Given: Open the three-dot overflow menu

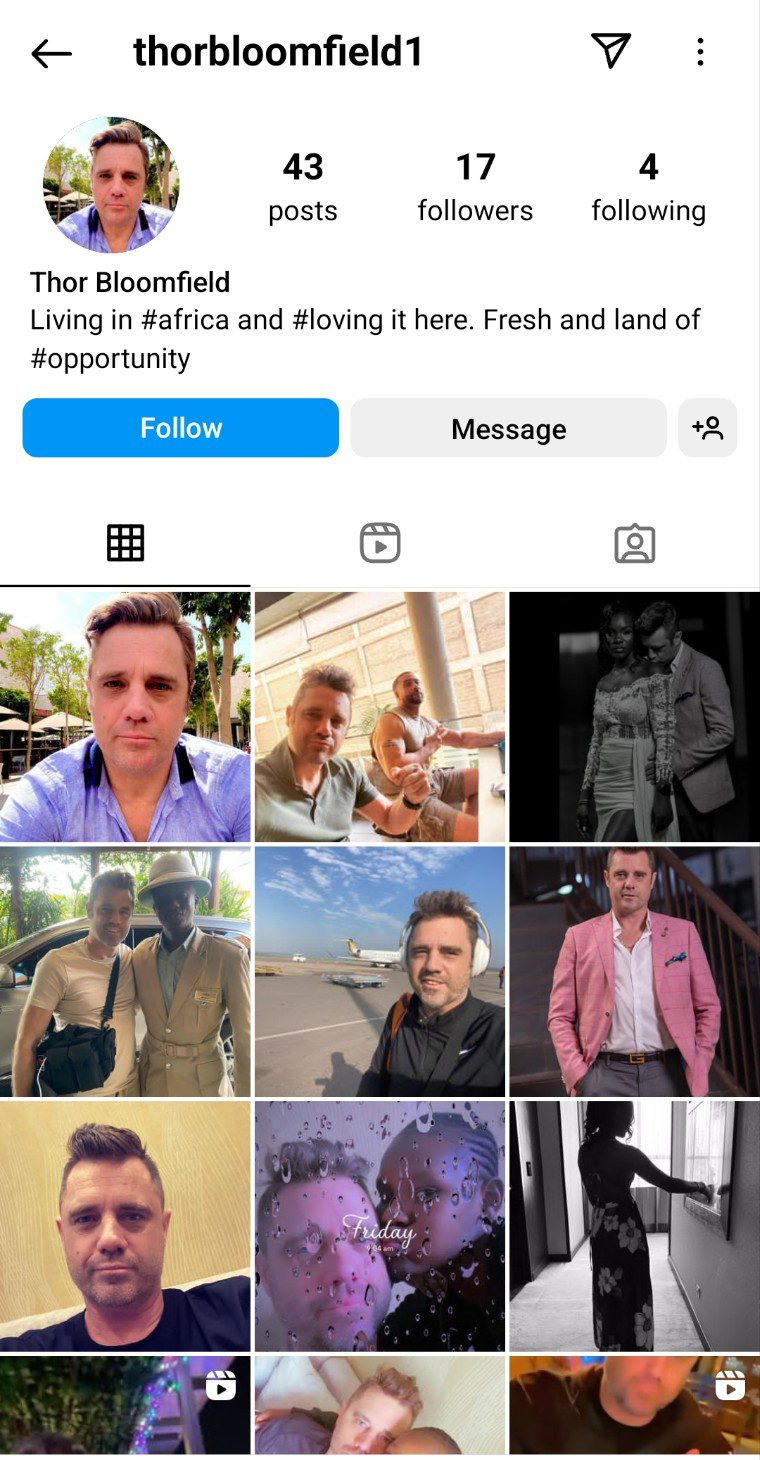Looking at the screenshot, I should point(700,52).
